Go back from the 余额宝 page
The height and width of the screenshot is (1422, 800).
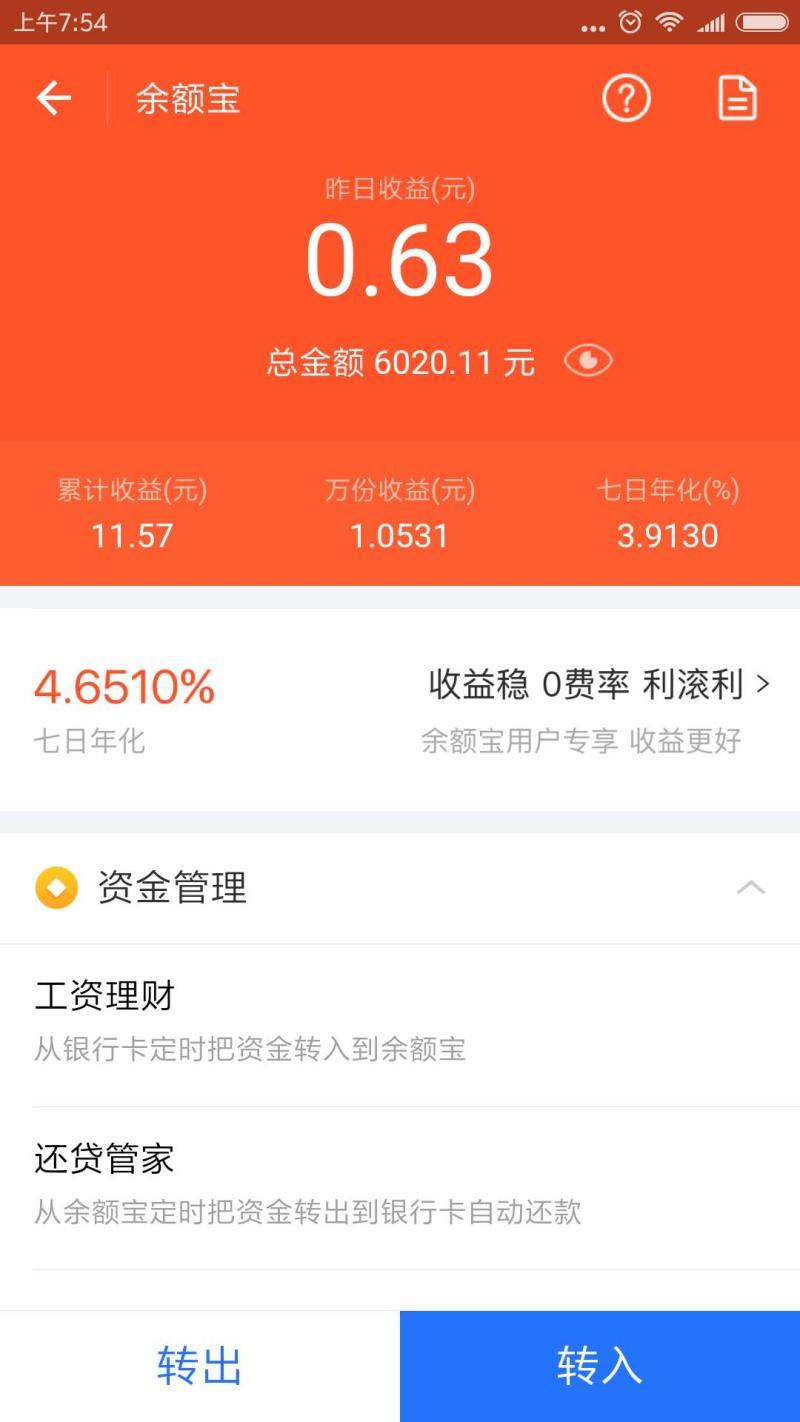(54, 98)
